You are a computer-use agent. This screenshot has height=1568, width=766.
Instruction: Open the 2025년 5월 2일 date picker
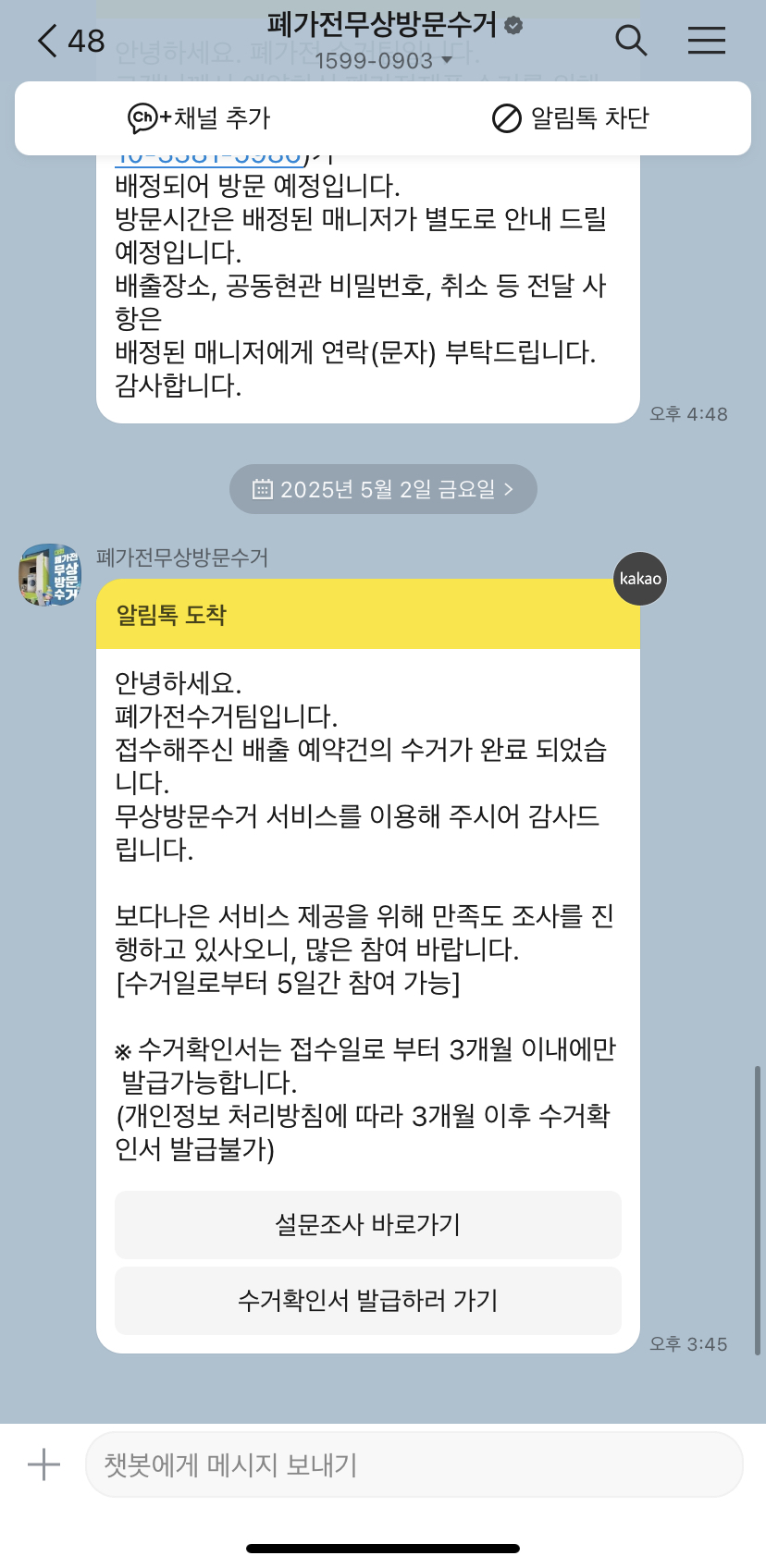click(x=383, y=489)
